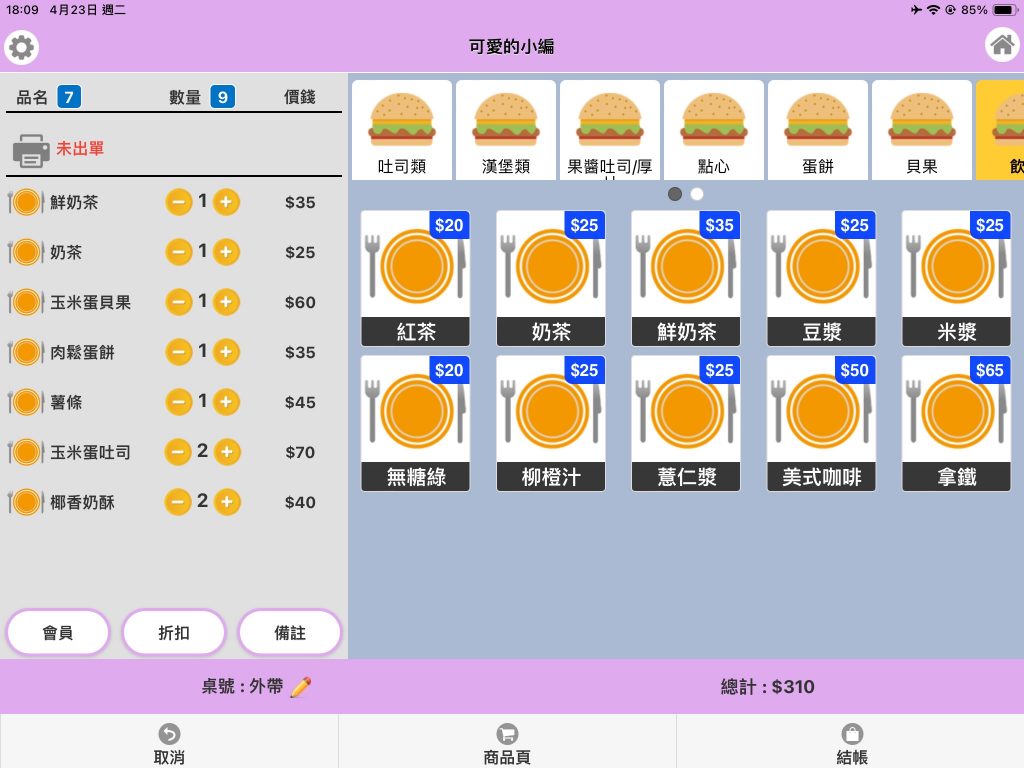
Task: Apply a discount via 折扣
Action: click(x=174, y=632)
